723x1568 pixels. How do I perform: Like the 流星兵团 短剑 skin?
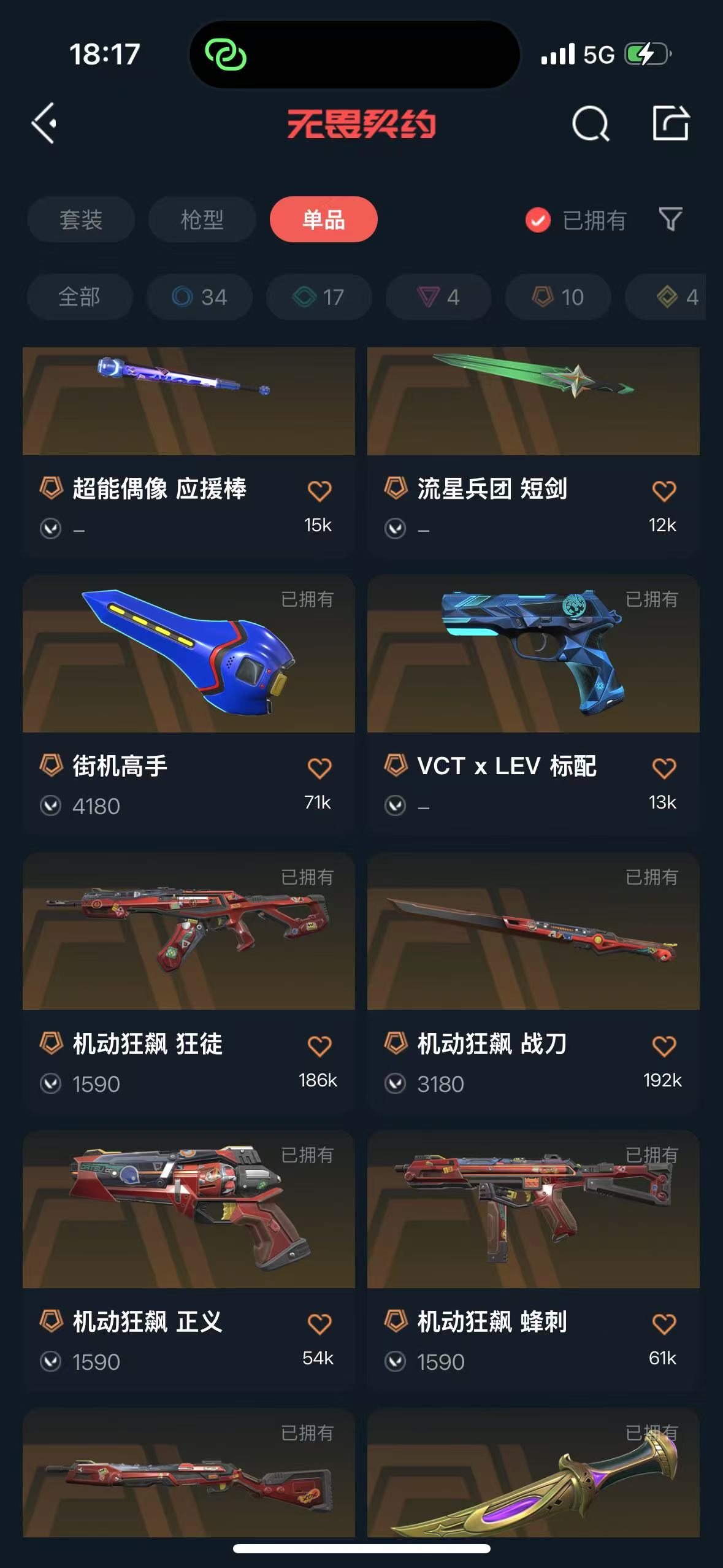coord(664,491)
